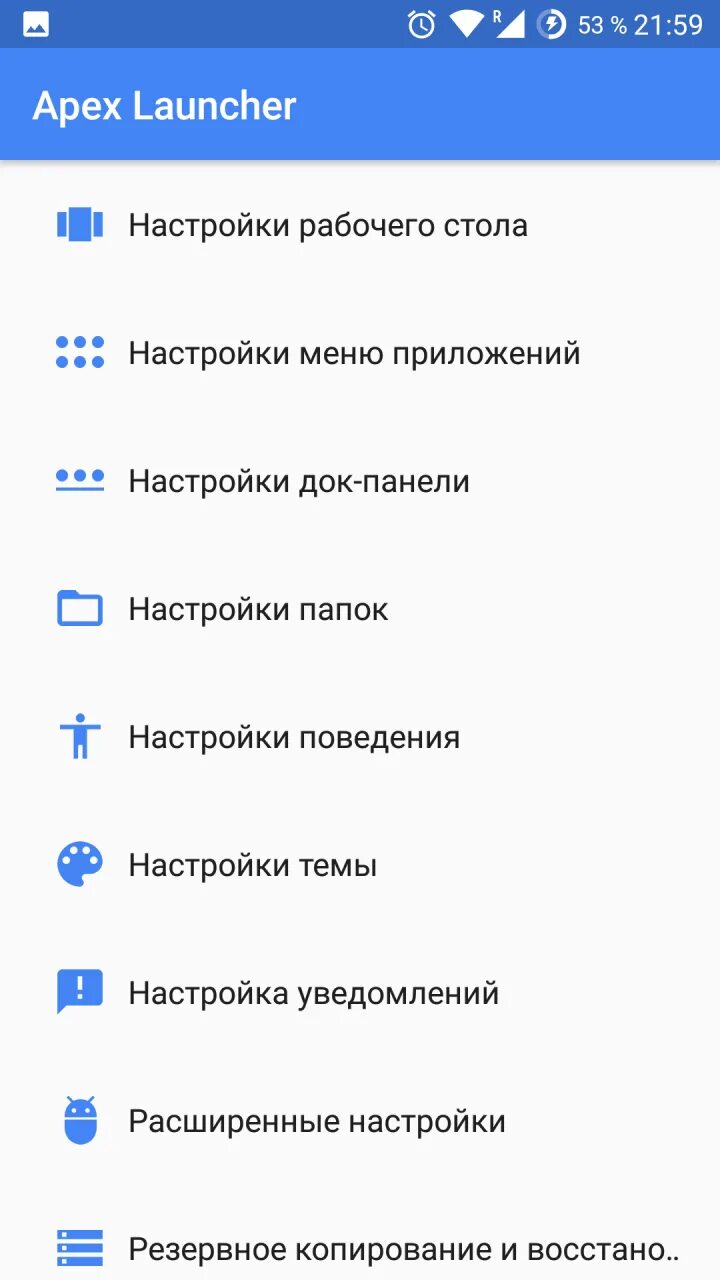Open Расширенные настройки
This screenshot has height=1280, width=720.
click(x=317, y=1121)
